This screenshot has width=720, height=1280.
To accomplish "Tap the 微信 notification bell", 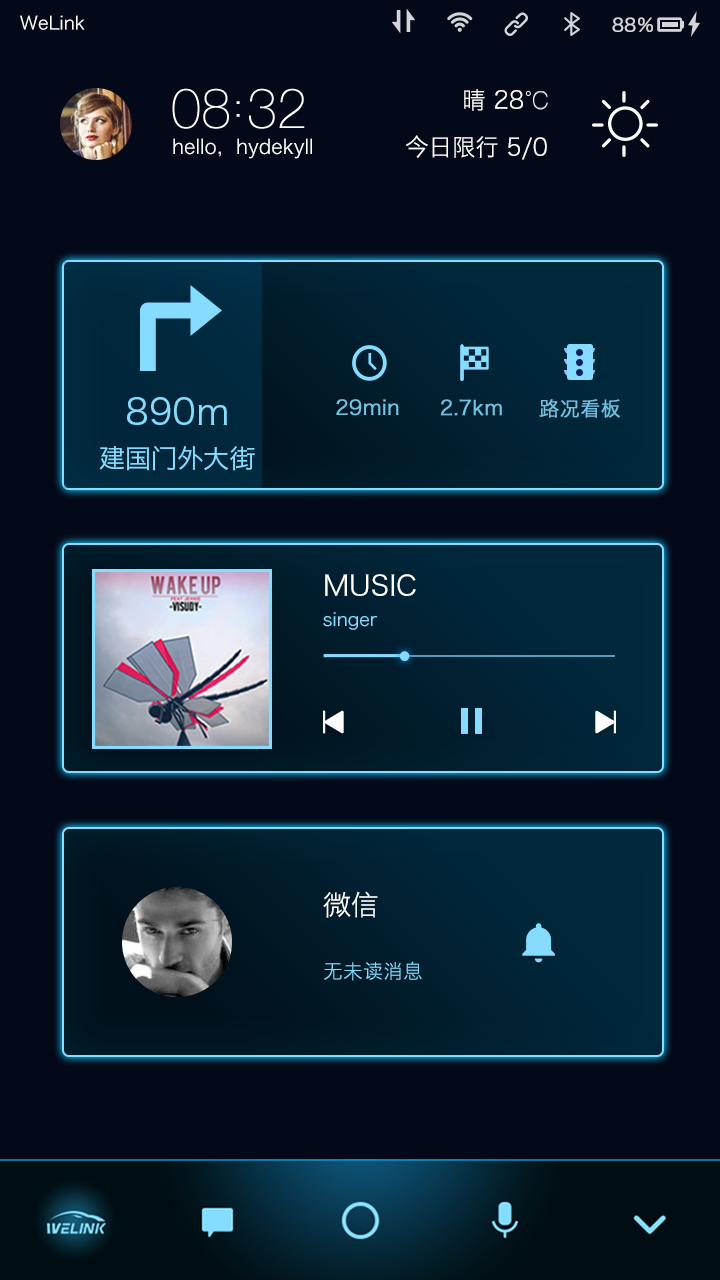I will coord(538,942).
